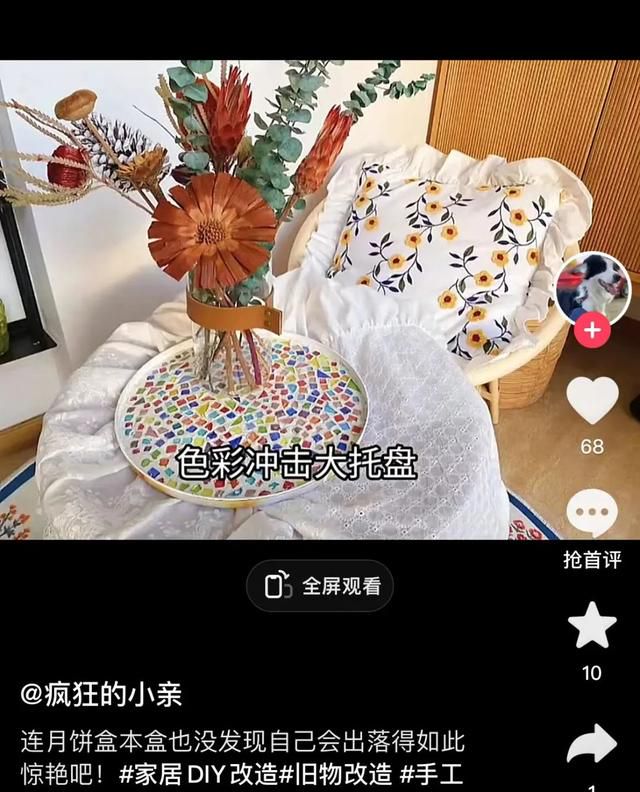Open the #家居DIY改造 hashtag
Screen dimensions: 640x792
pyautogui.click(x=197, y=773)
